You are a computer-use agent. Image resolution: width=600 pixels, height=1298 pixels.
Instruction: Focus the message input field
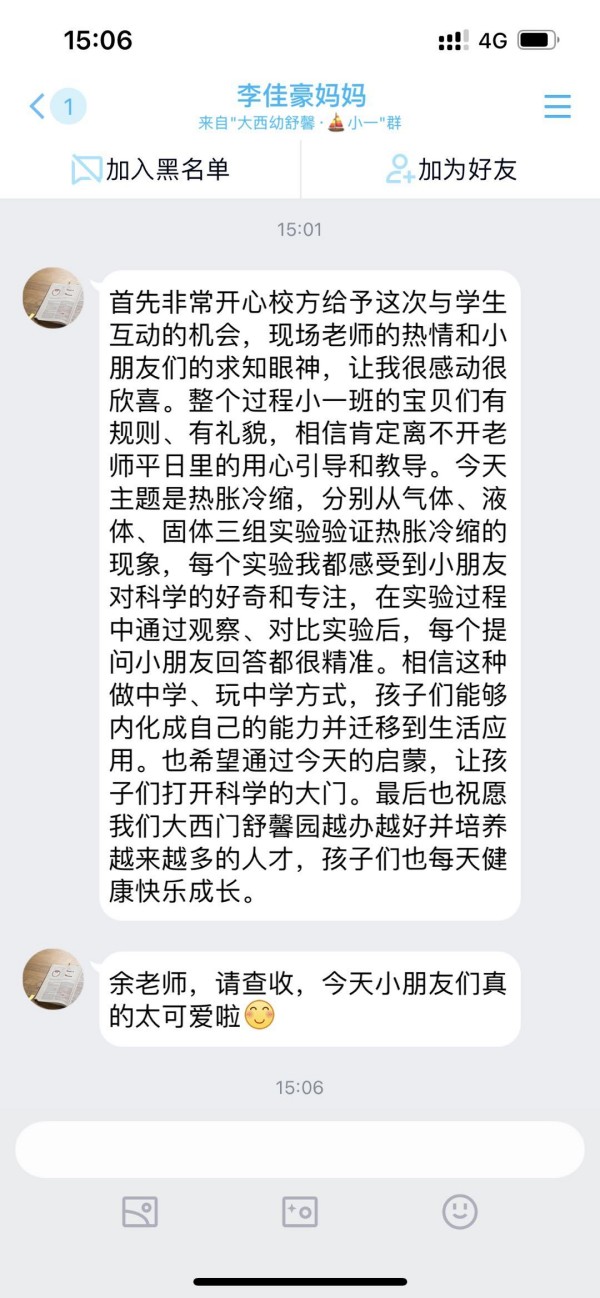pos(300,1148)
